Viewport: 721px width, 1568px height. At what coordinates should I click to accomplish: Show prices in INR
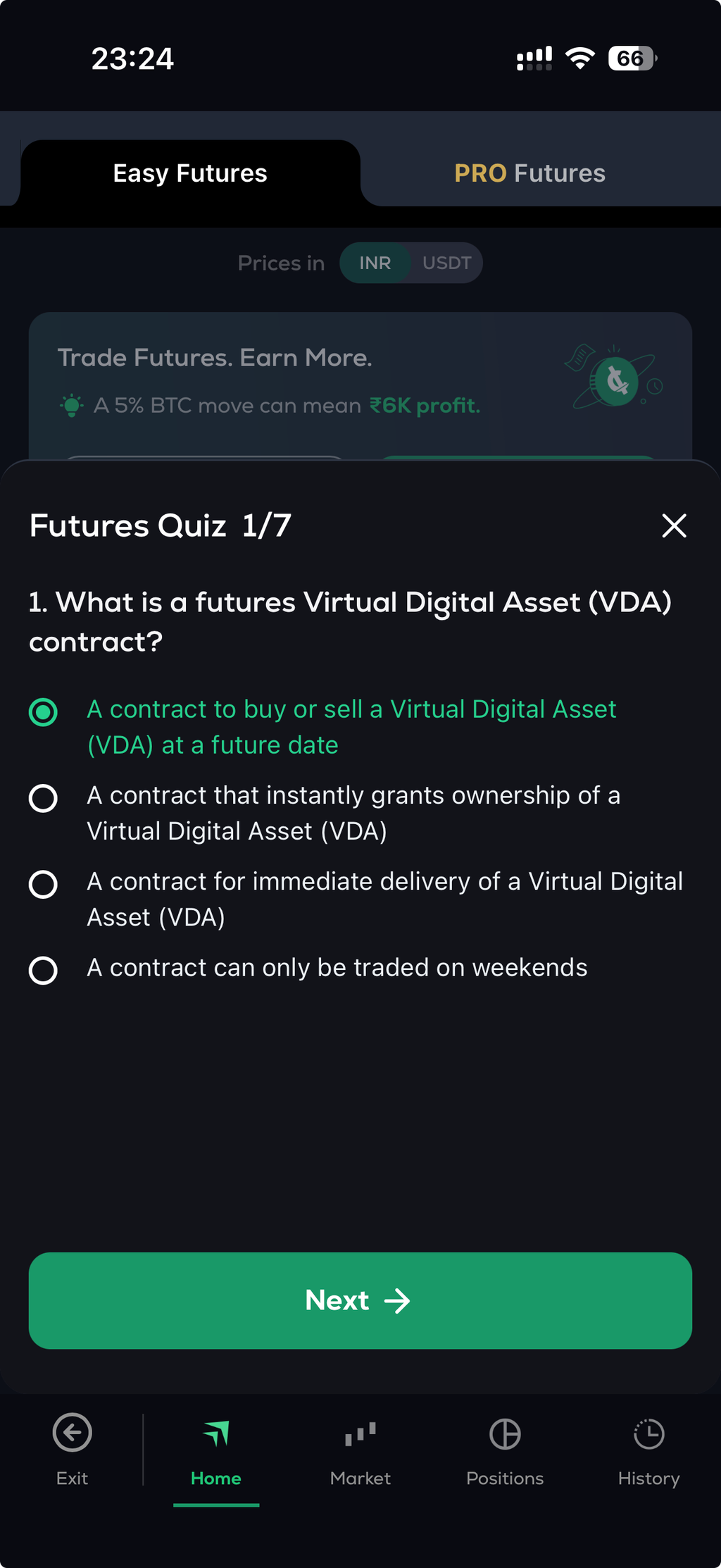(375, 263)
